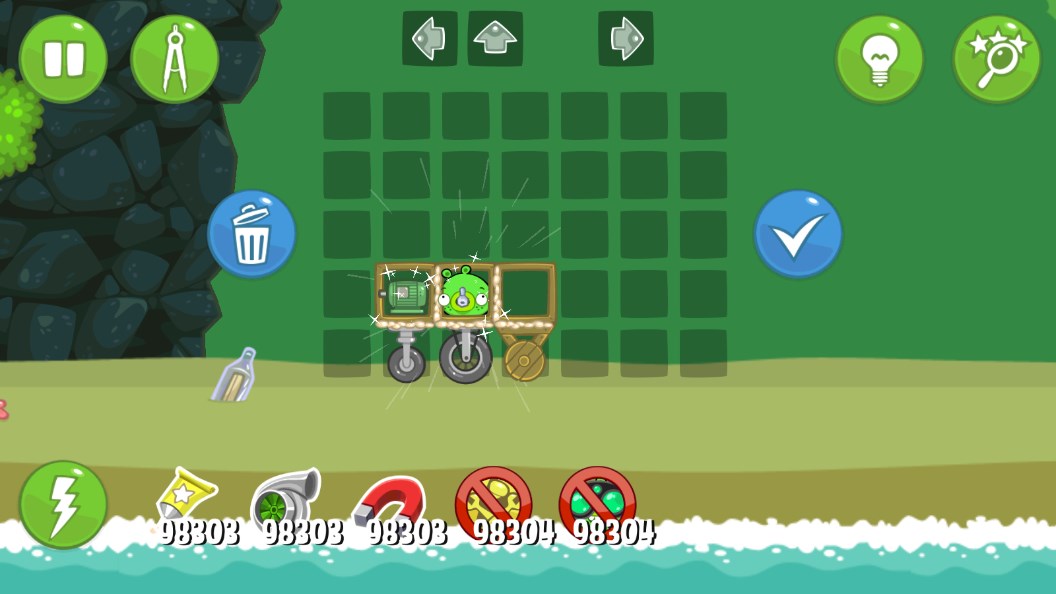Tap the pig in the vehicle

point(465,293)
